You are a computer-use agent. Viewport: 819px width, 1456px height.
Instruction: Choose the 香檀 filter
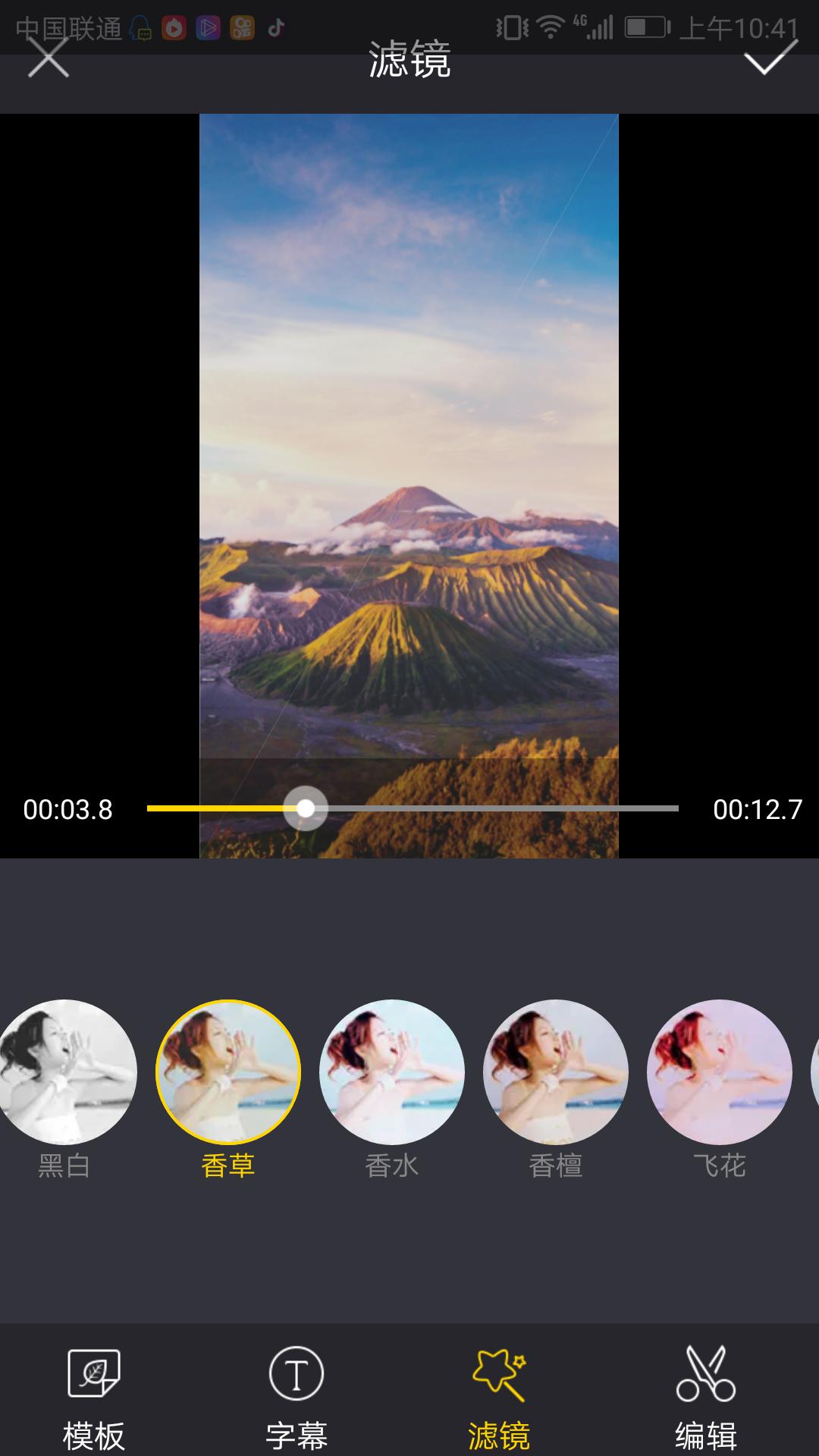(x=556, y=1073)
